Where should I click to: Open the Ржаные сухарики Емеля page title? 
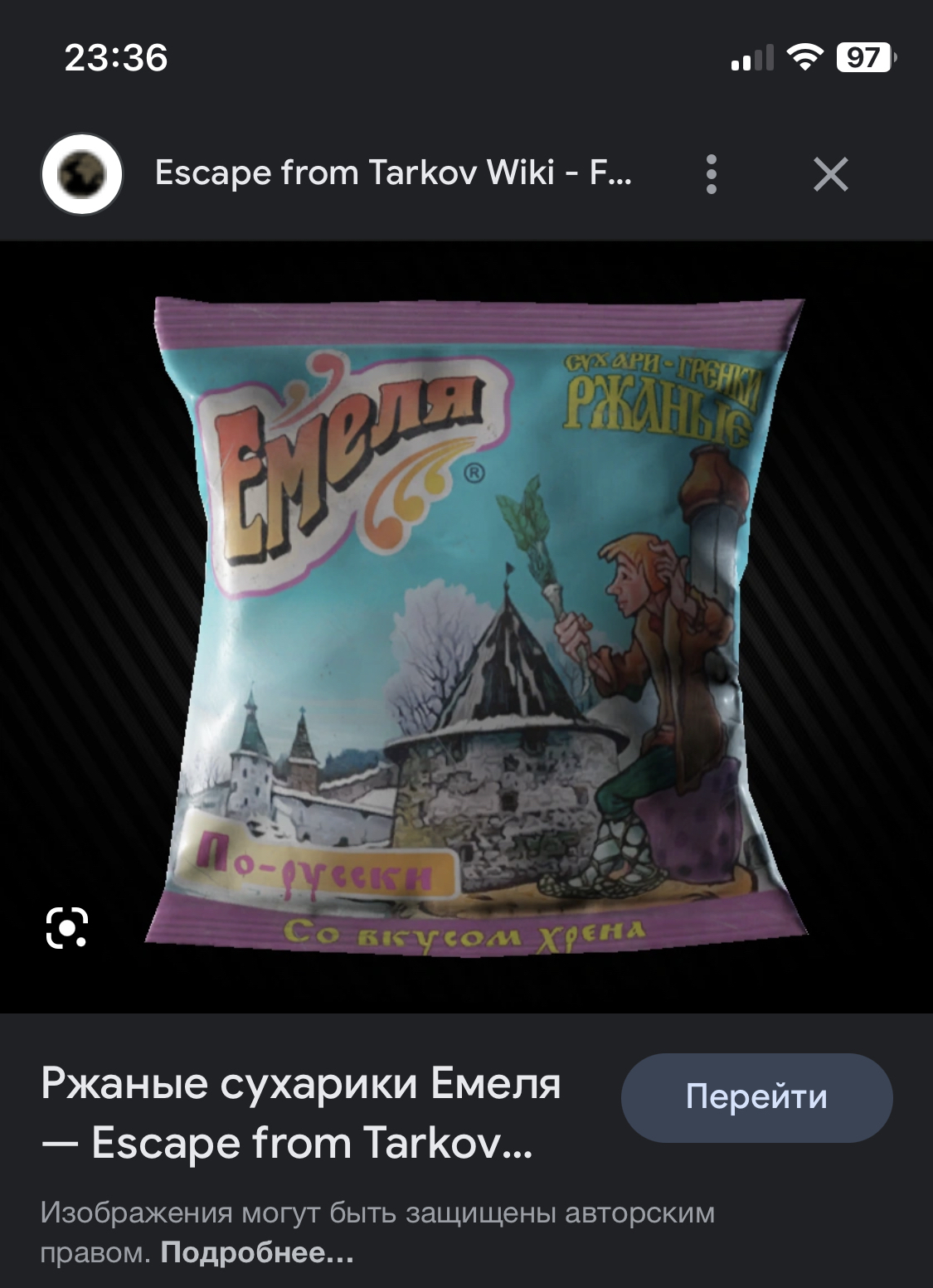(301, 1112)
